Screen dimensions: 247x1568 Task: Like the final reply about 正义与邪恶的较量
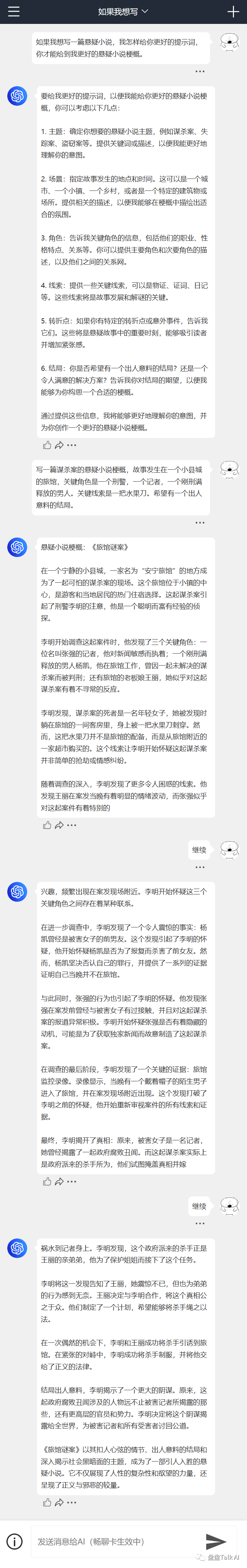47,1502
